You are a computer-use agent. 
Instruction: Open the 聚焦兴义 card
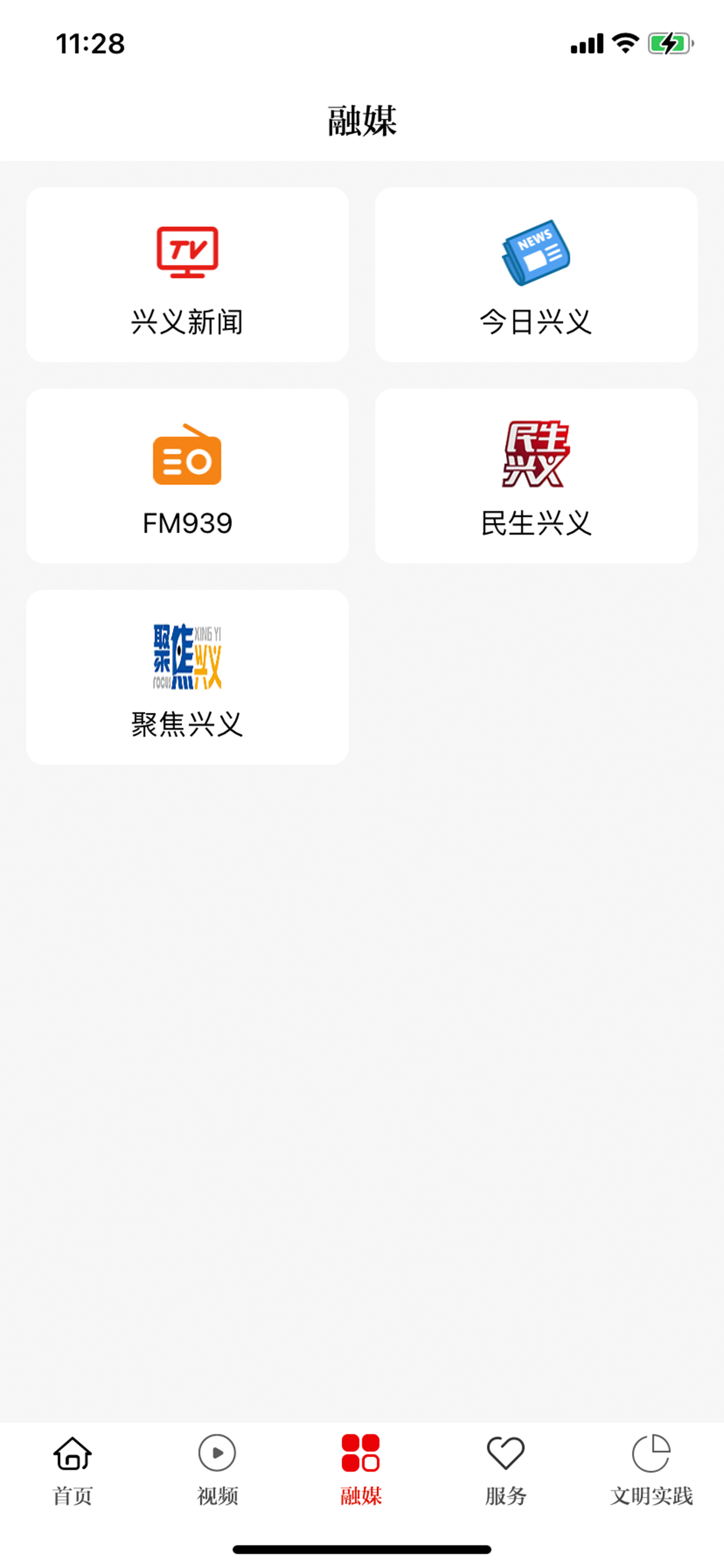[x=187, y=677]
